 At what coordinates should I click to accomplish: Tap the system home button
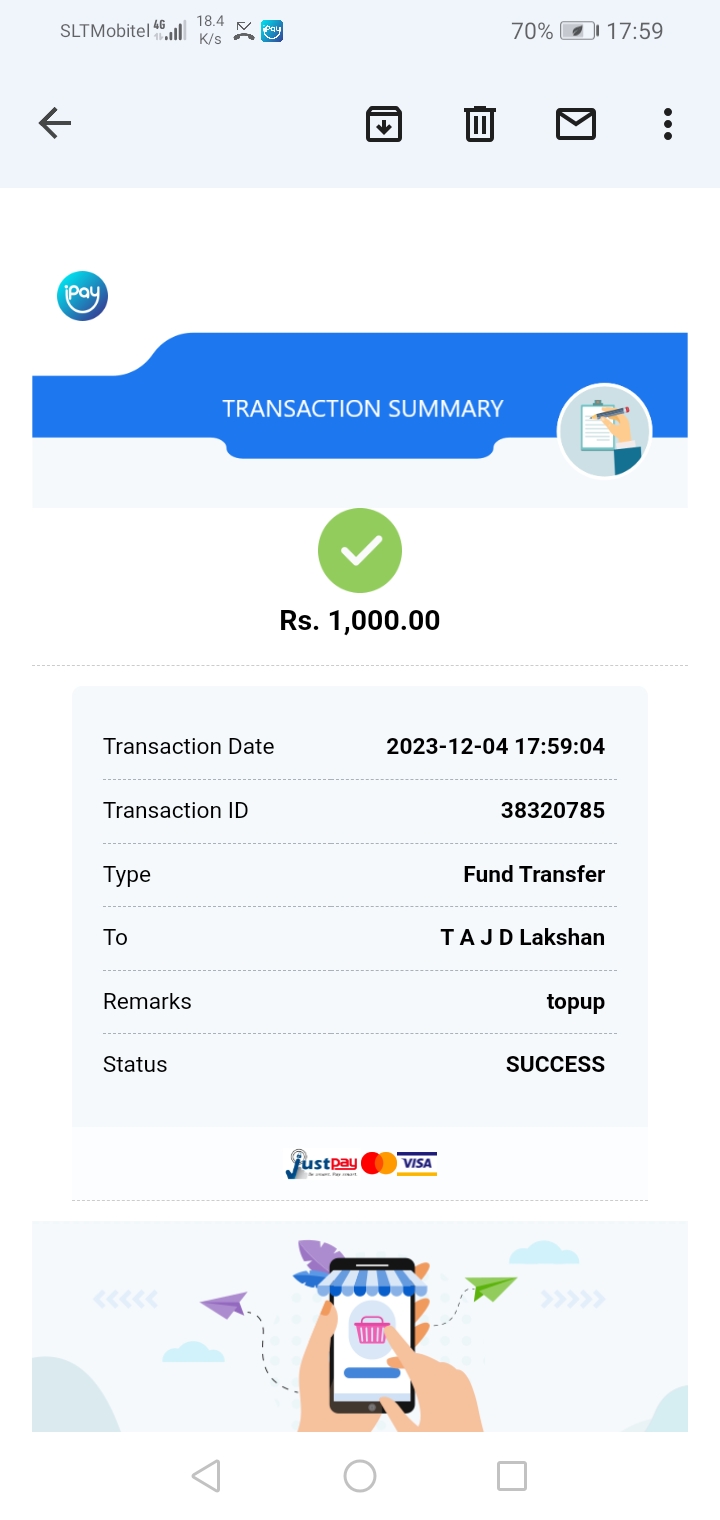[x=360, y=1475]
